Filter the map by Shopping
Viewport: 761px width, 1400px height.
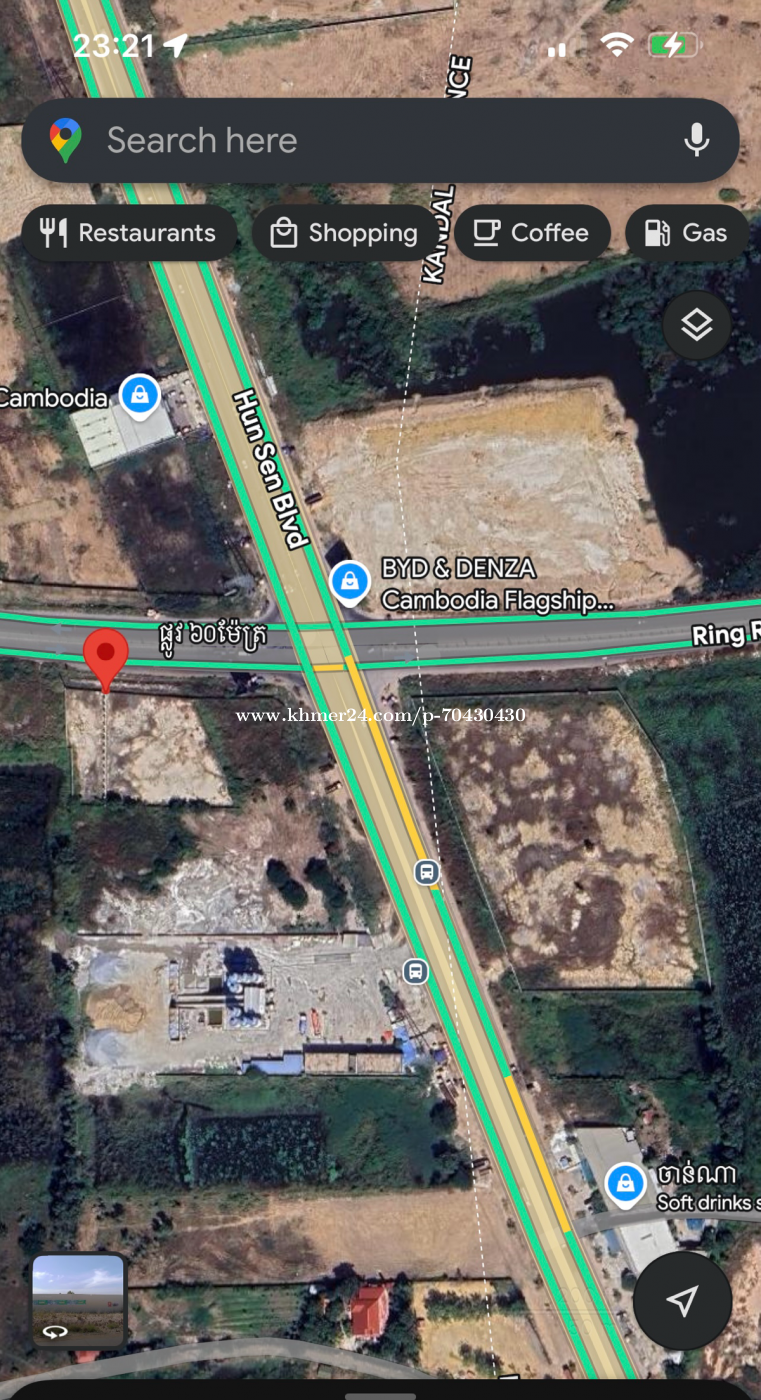click(x=345, y=233)
